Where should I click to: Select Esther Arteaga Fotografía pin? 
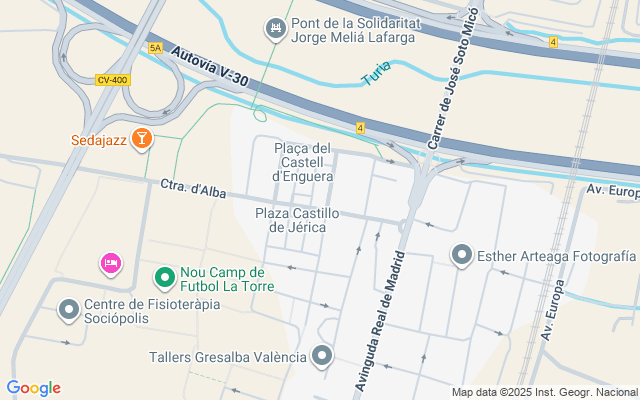pyautogui.click(x=462, y=255)
